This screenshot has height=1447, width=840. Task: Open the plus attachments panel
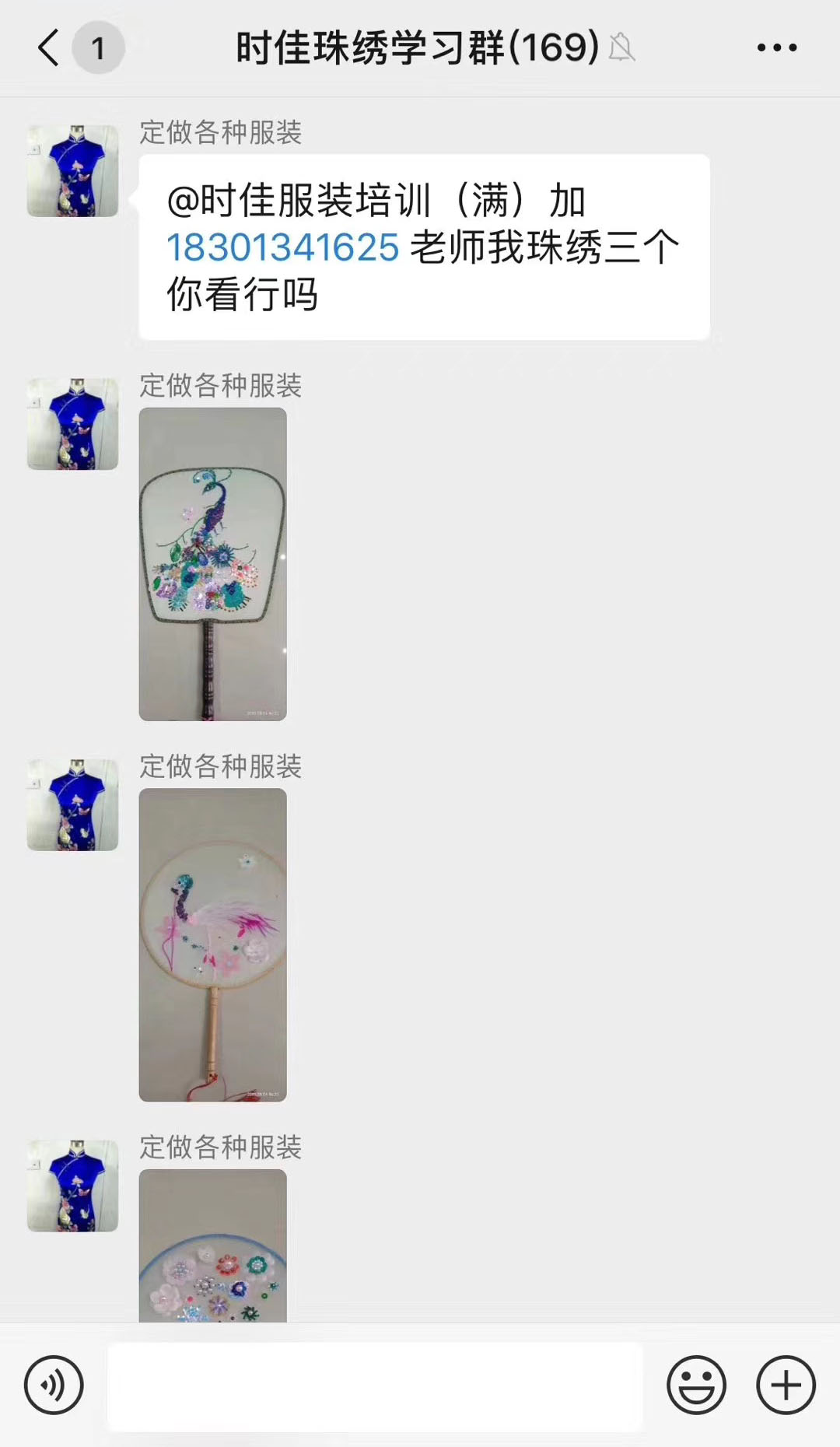click(x=786, y=1385)
